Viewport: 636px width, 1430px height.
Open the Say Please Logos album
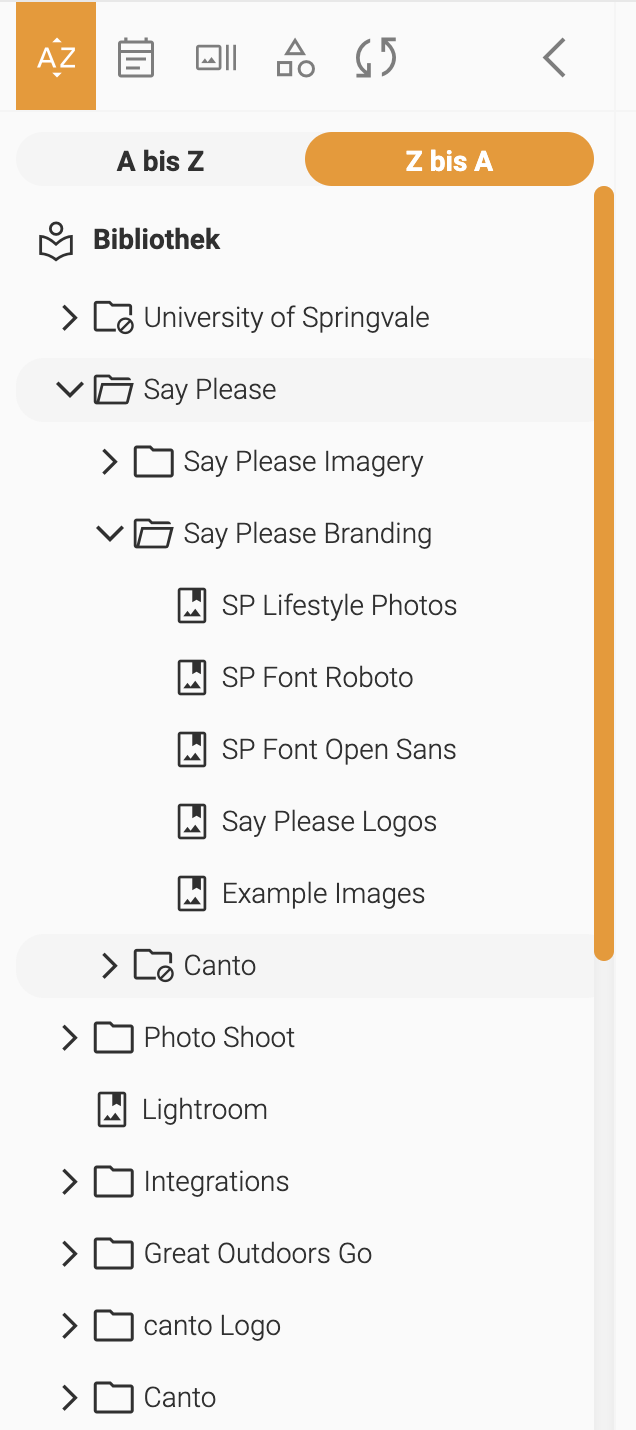[x=330, y=822]
